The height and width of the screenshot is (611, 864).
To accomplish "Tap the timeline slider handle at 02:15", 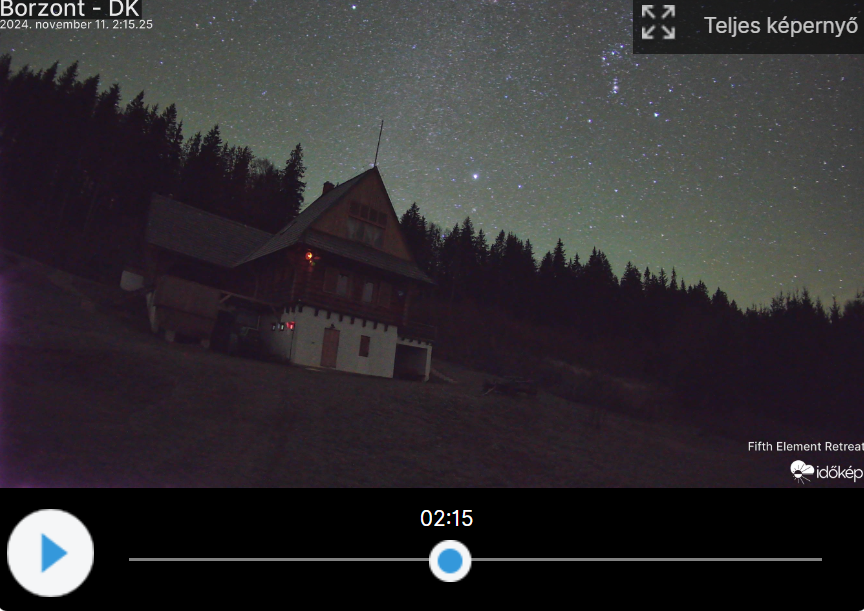I will pos(450,560).
